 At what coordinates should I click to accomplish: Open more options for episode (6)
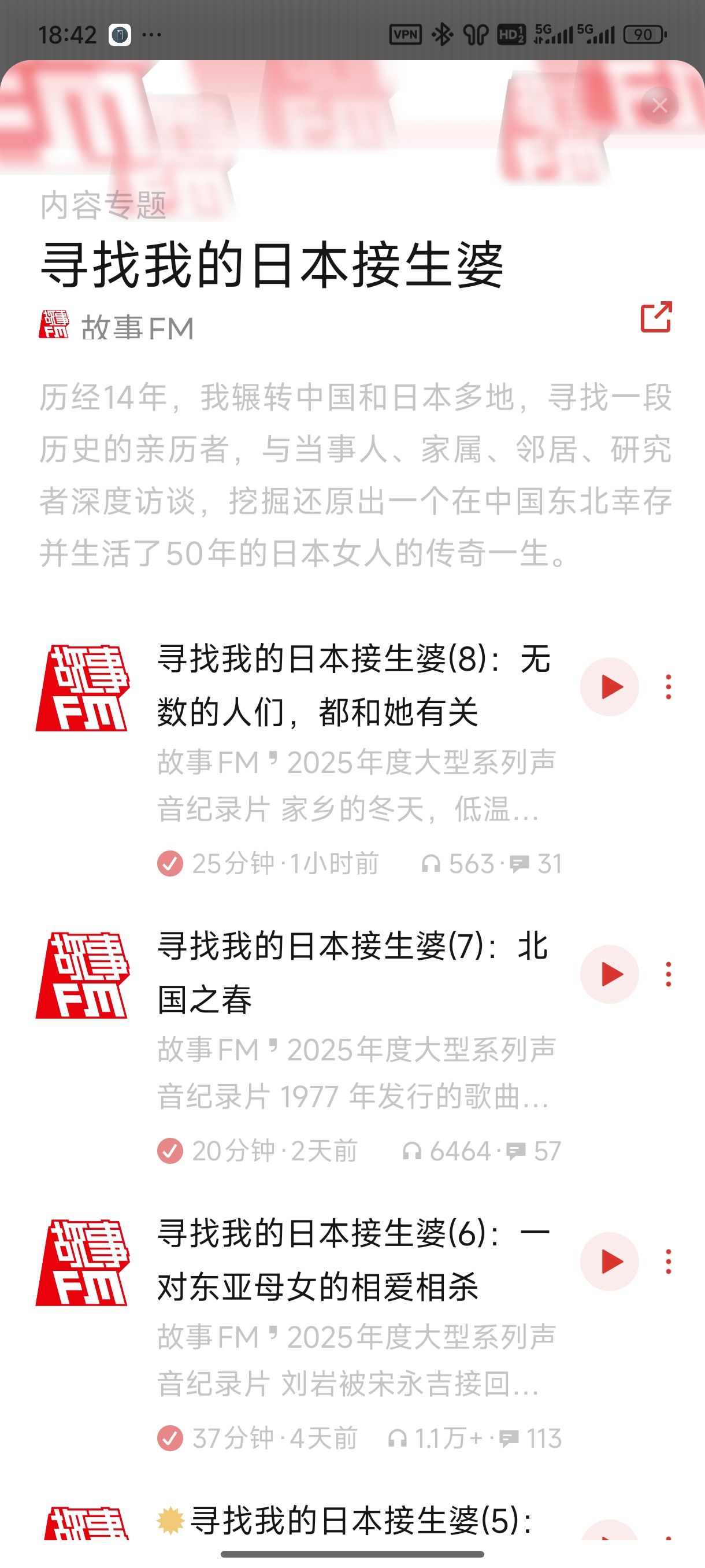pos(669,1261)
